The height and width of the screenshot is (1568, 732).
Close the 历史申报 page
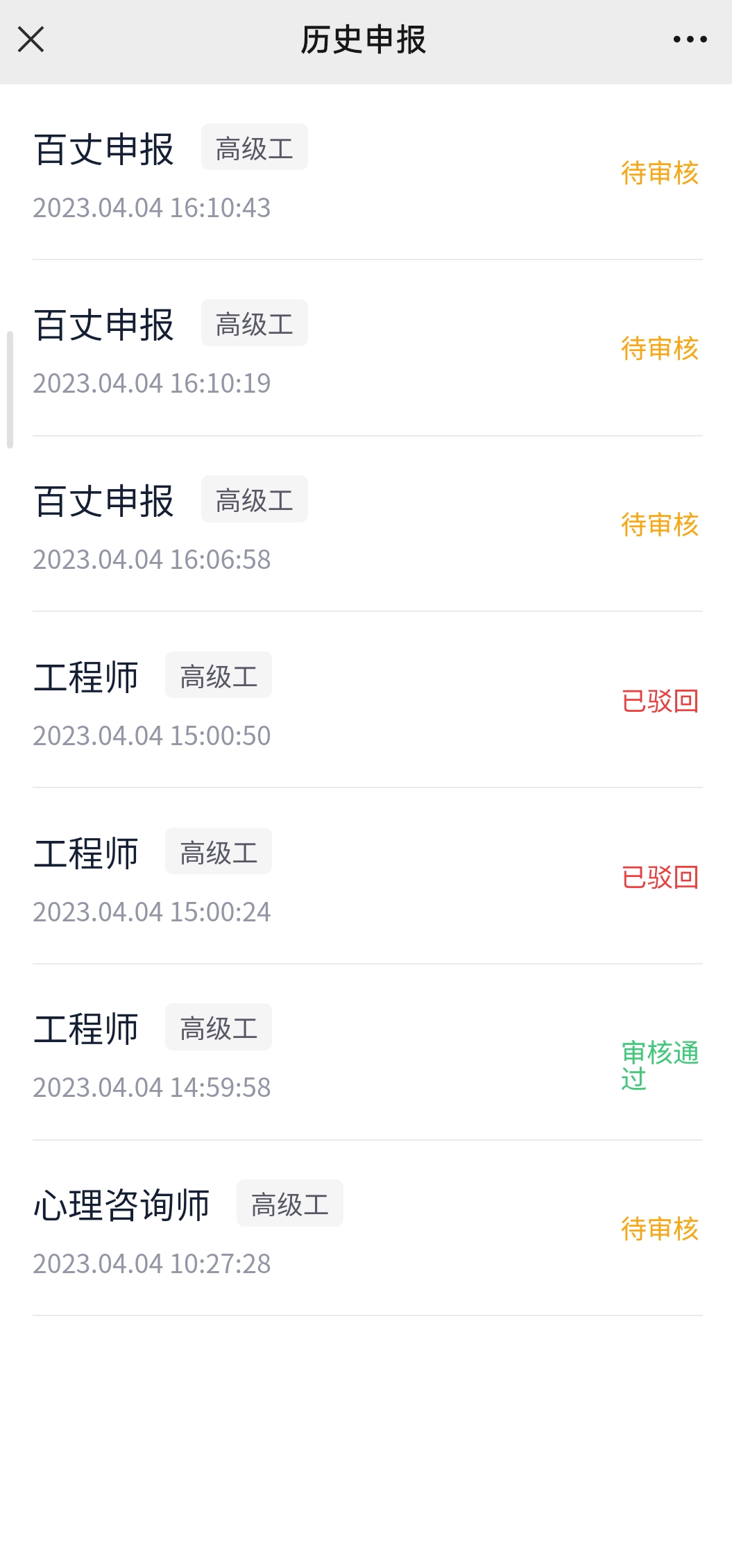click(31, 40)
